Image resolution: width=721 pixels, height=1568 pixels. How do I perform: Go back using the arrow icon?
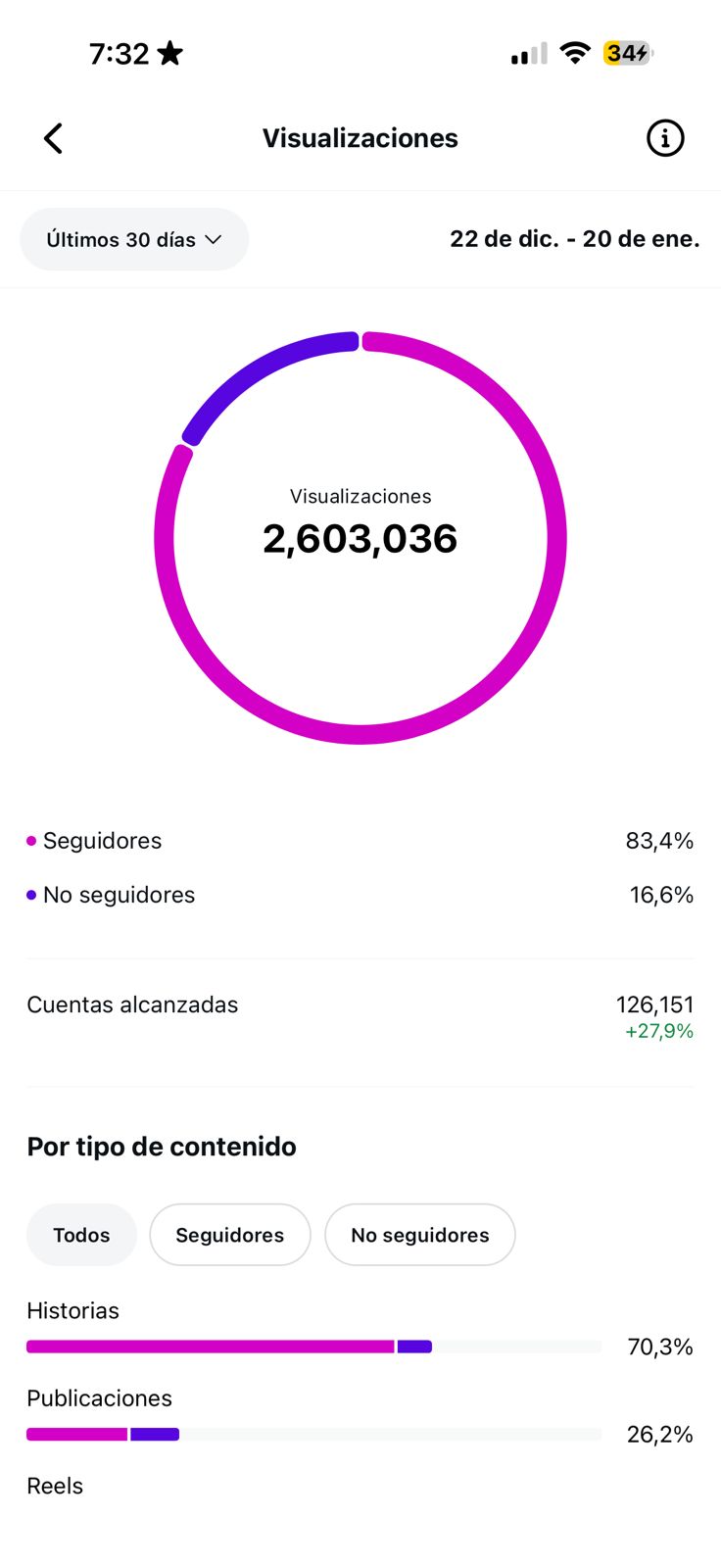54,138
